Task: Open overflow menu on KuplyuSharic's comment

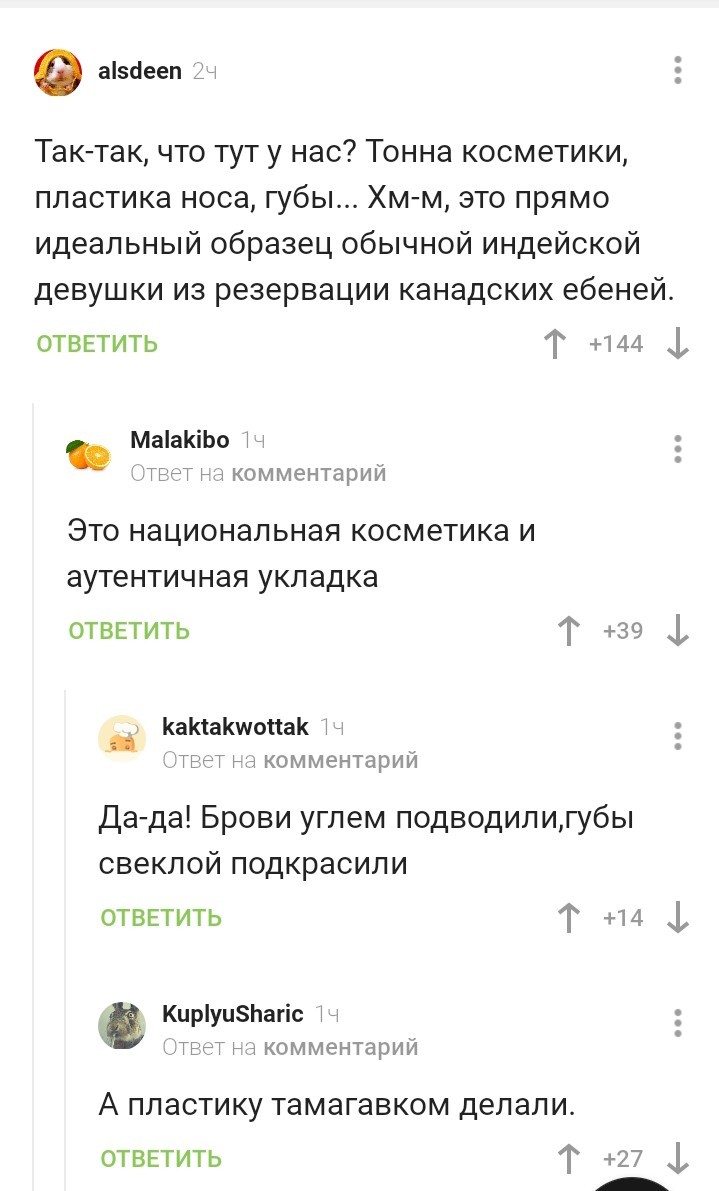Action: pos(678,1024)
